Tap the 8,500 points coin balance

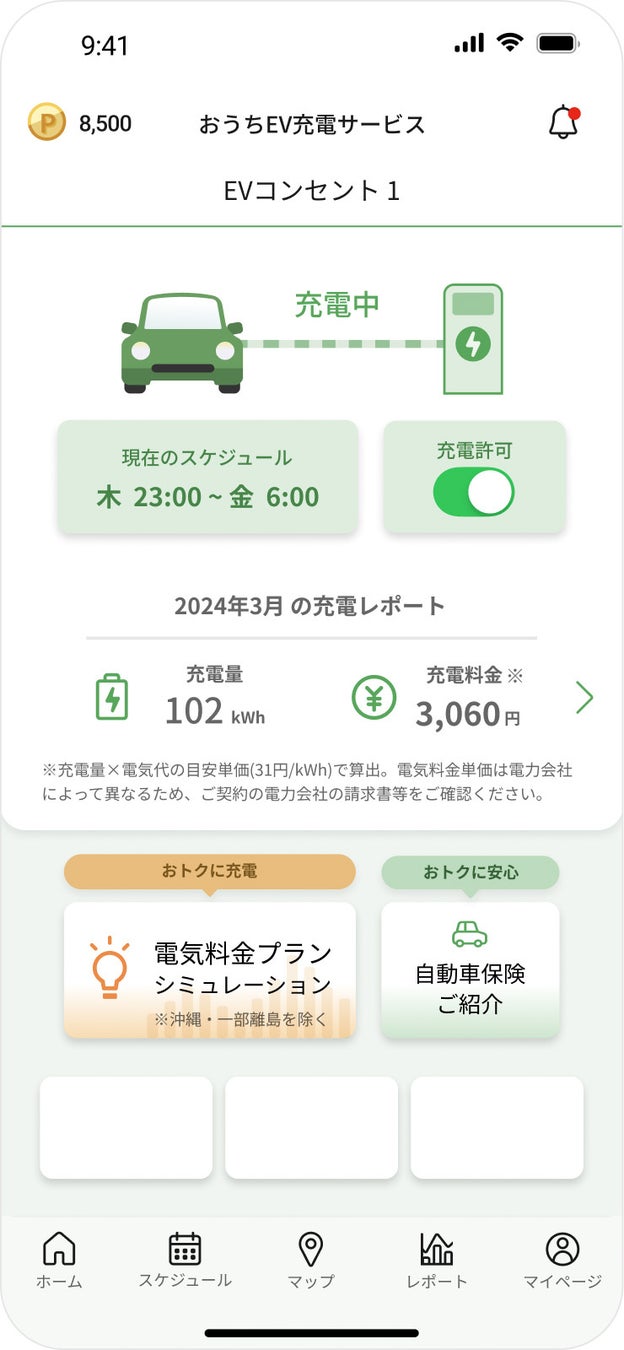pos(80,124)
